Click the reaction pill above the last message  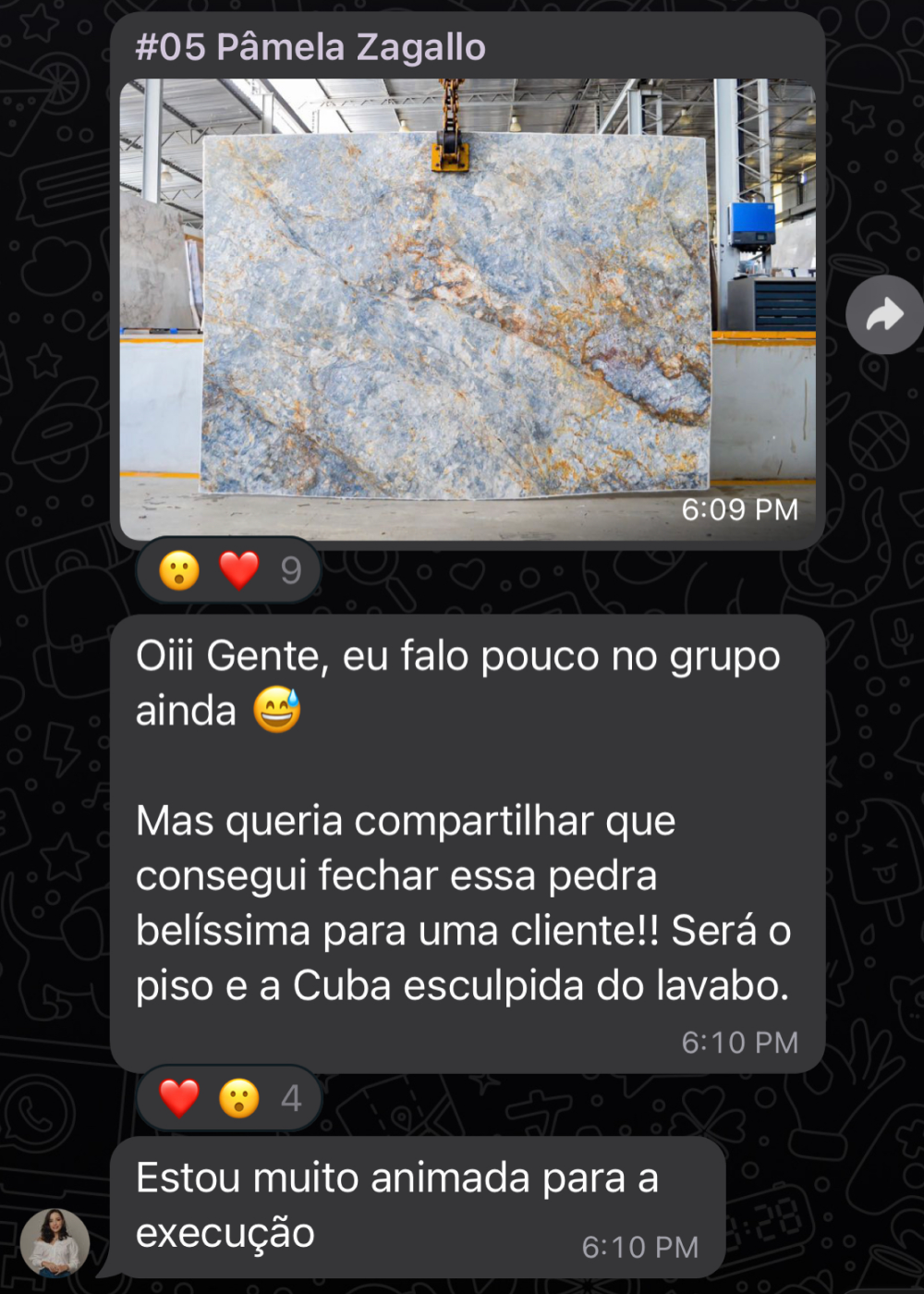228,1097
